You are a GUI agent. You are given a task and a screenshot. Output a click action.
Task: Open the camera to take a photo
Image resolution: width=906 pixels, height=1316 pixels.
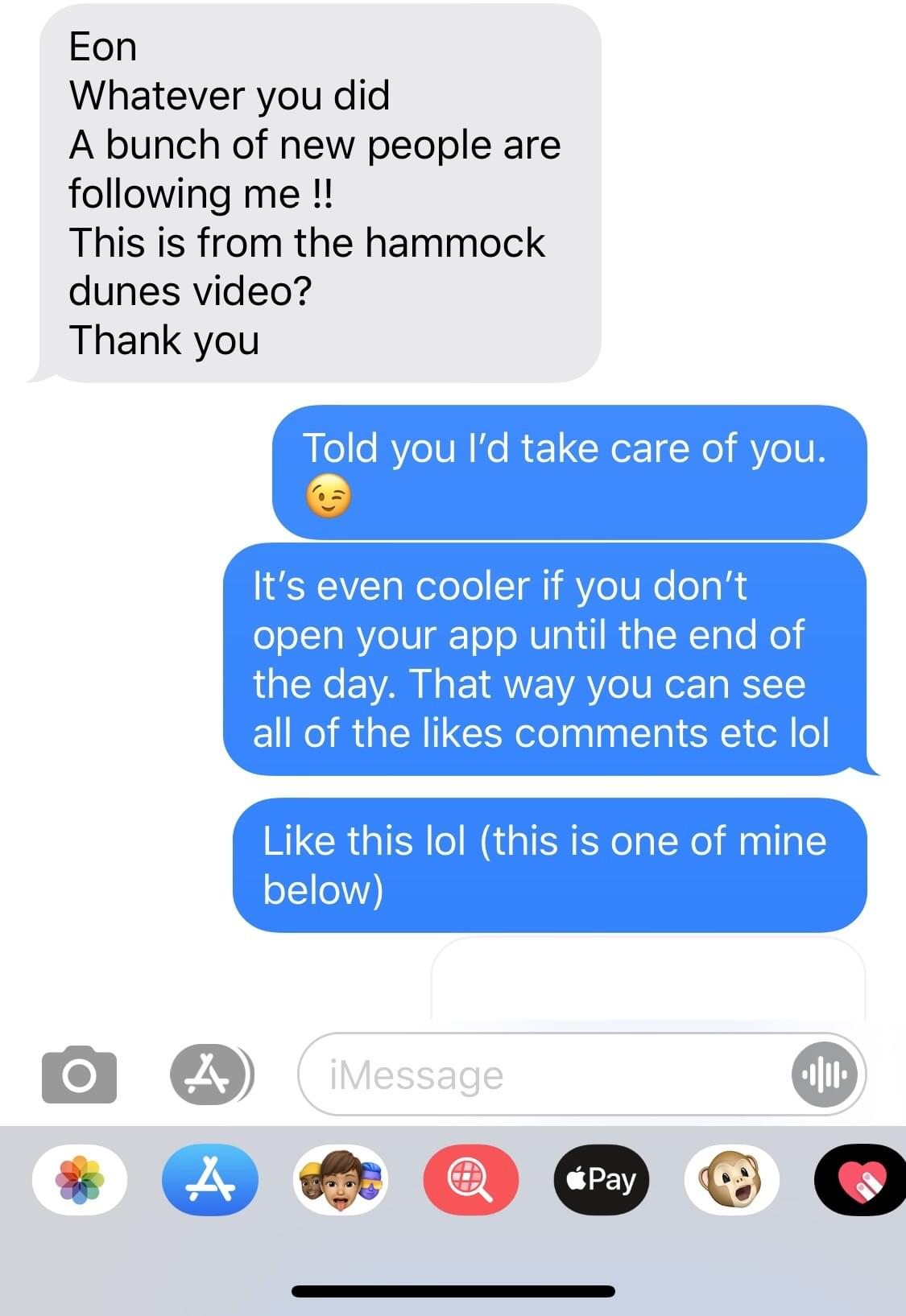pyautogui.click(x=79, y=1075)
